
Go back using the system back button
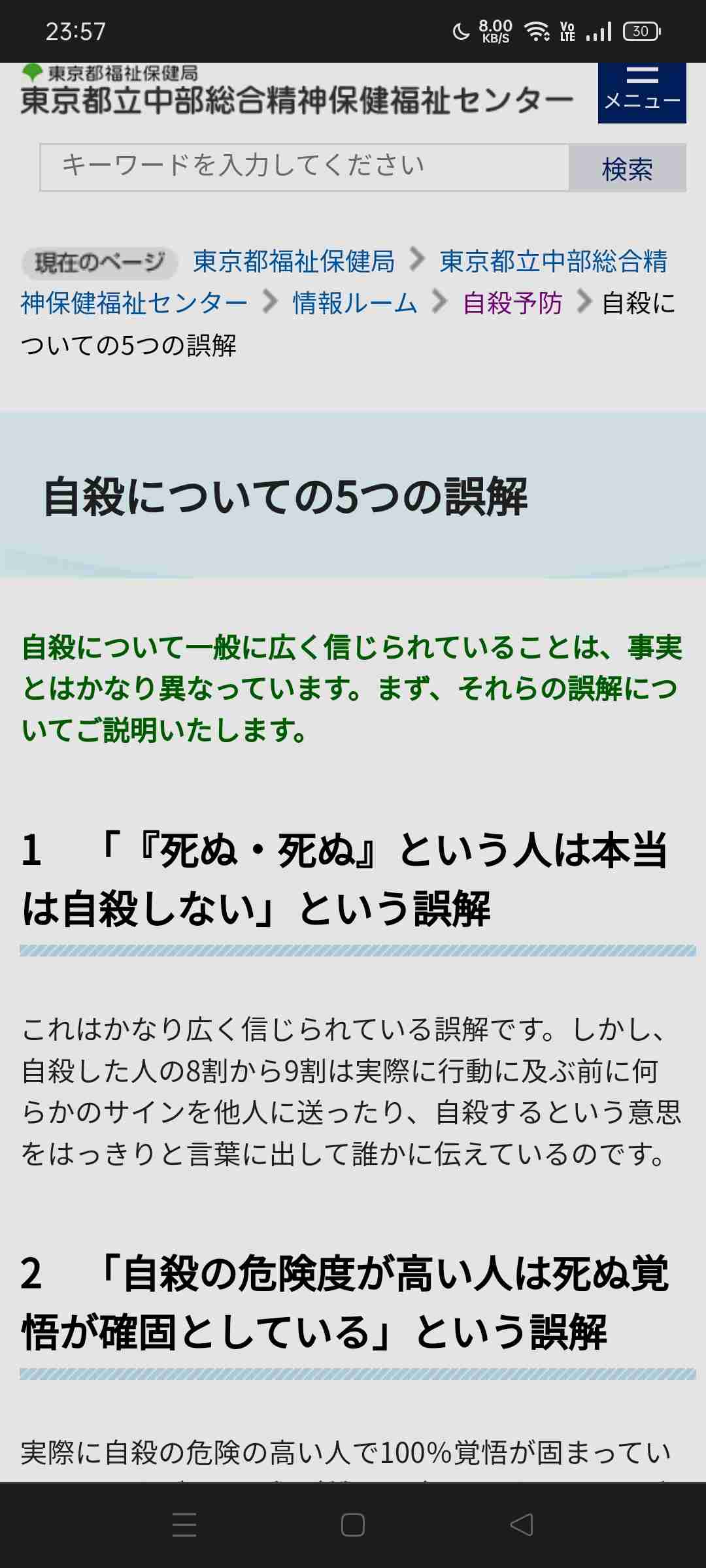[x=521, y=1525]
